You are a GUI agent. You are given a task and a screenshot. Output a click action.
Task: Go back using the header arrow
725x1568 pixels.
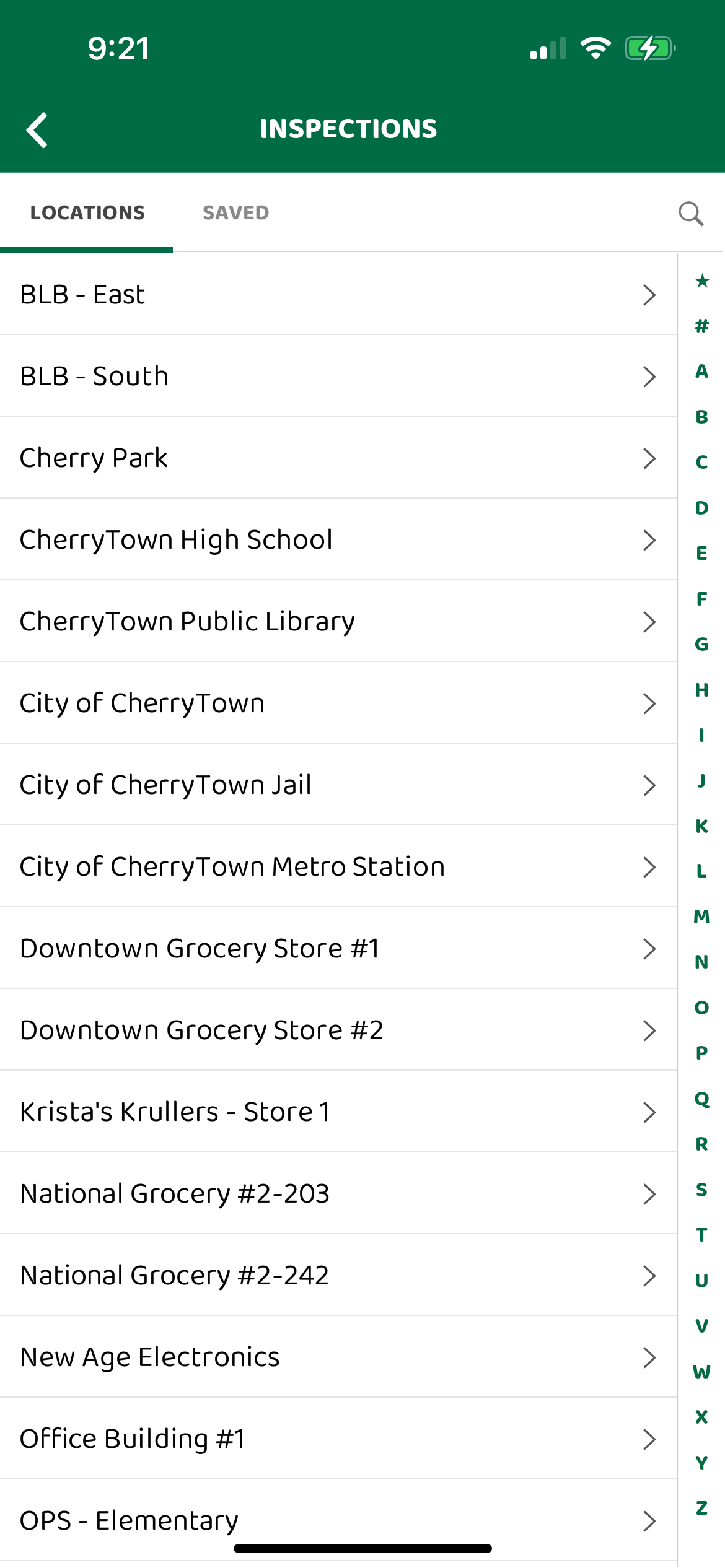point(37,130)
